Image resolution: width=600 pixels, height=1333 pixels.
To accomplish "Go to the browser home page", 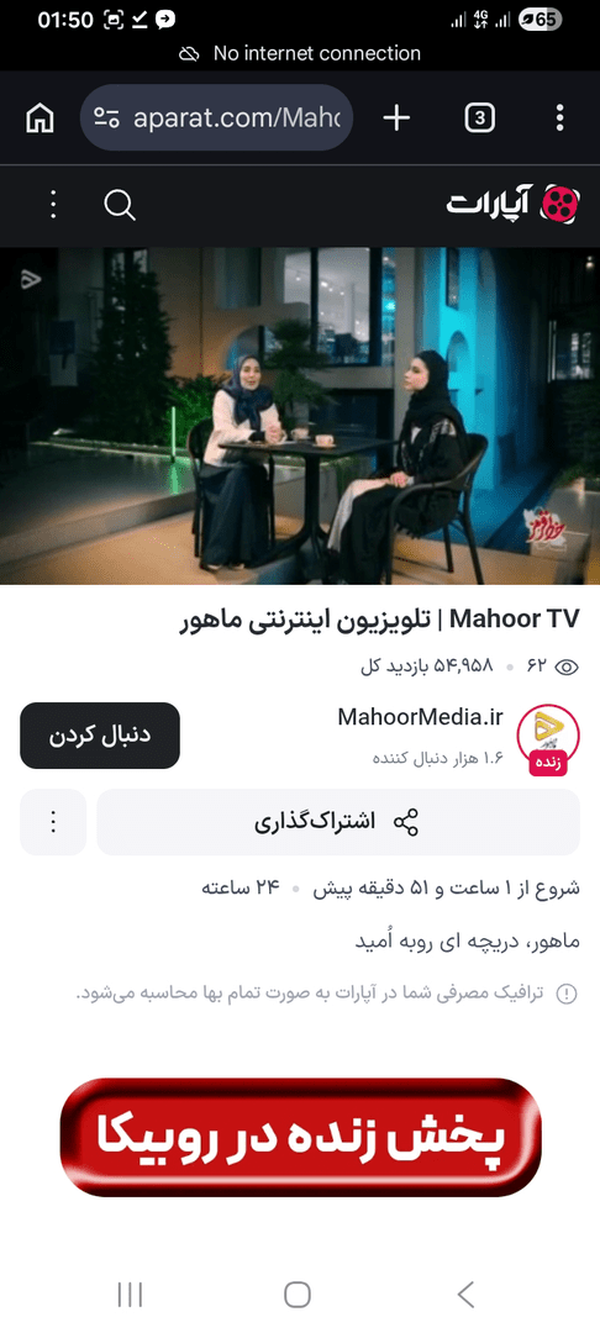I will click(x=40, y=119).
